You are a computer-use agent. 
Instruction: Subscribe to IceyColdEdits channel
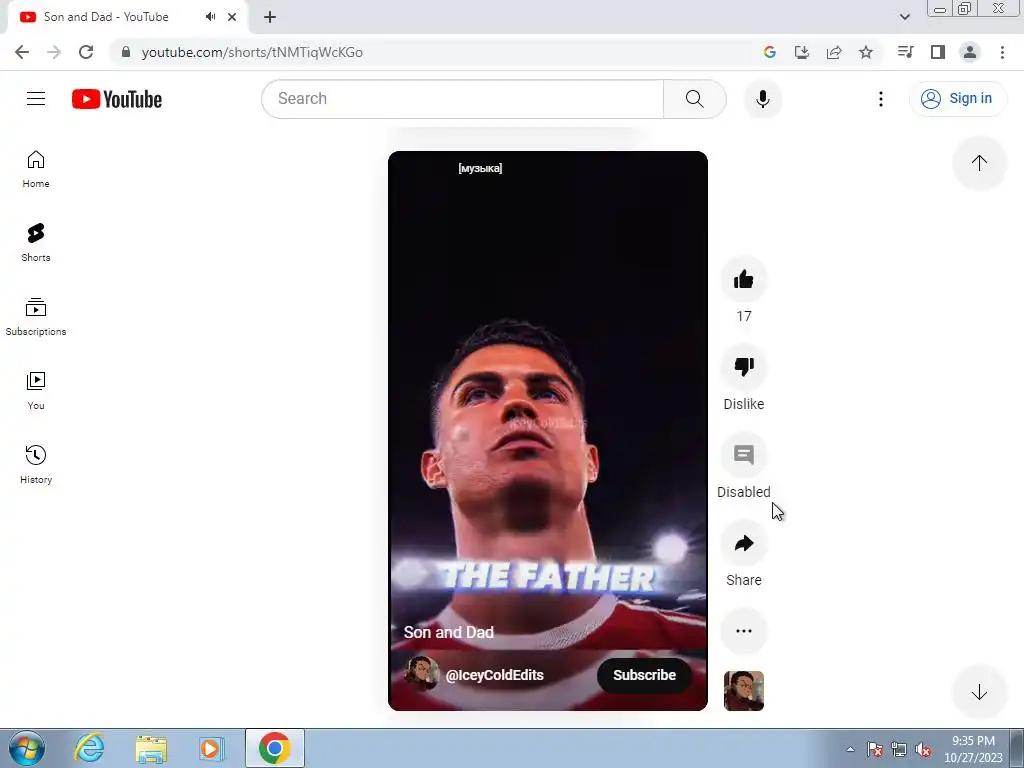644,675
